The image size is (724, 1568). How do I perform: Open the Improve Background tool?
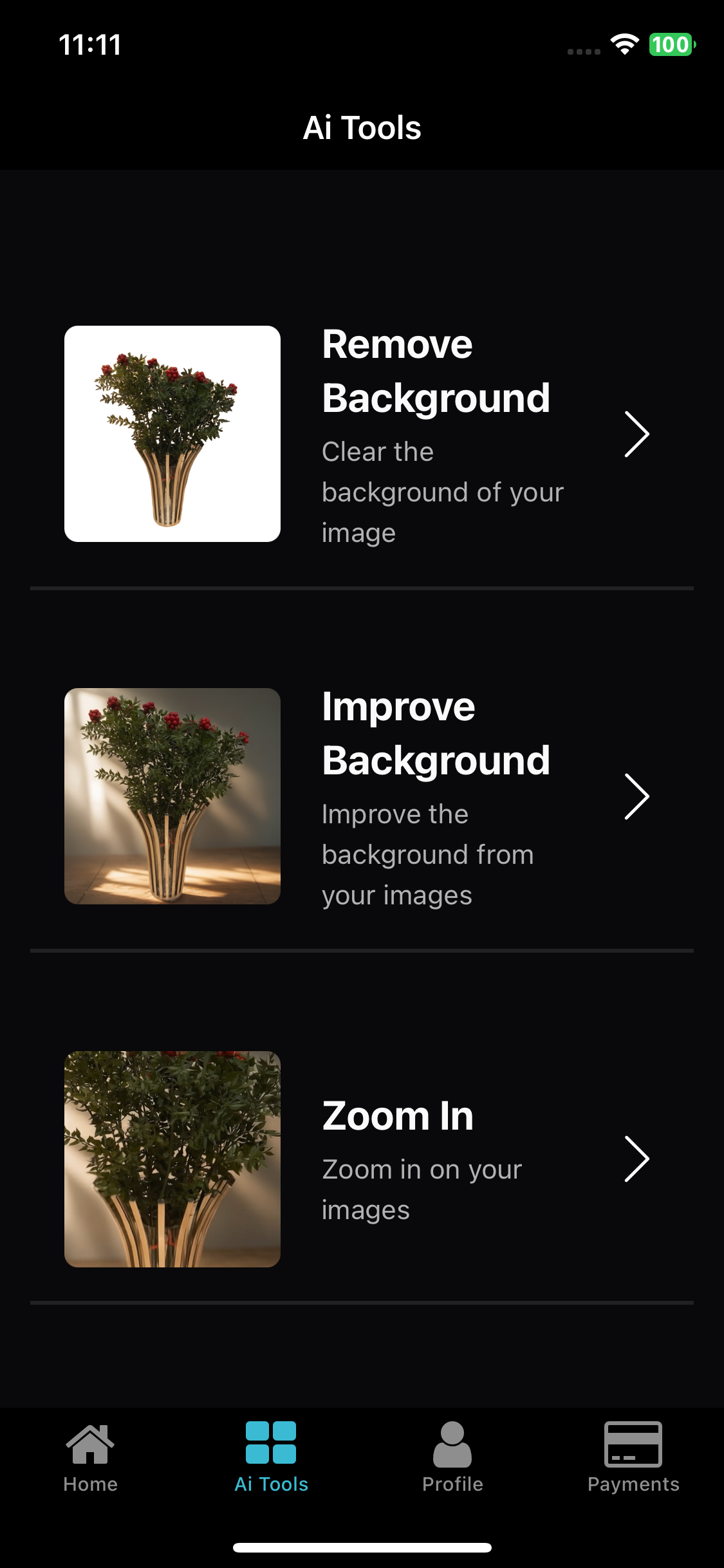pyautogui.click(x=362, y=796)
